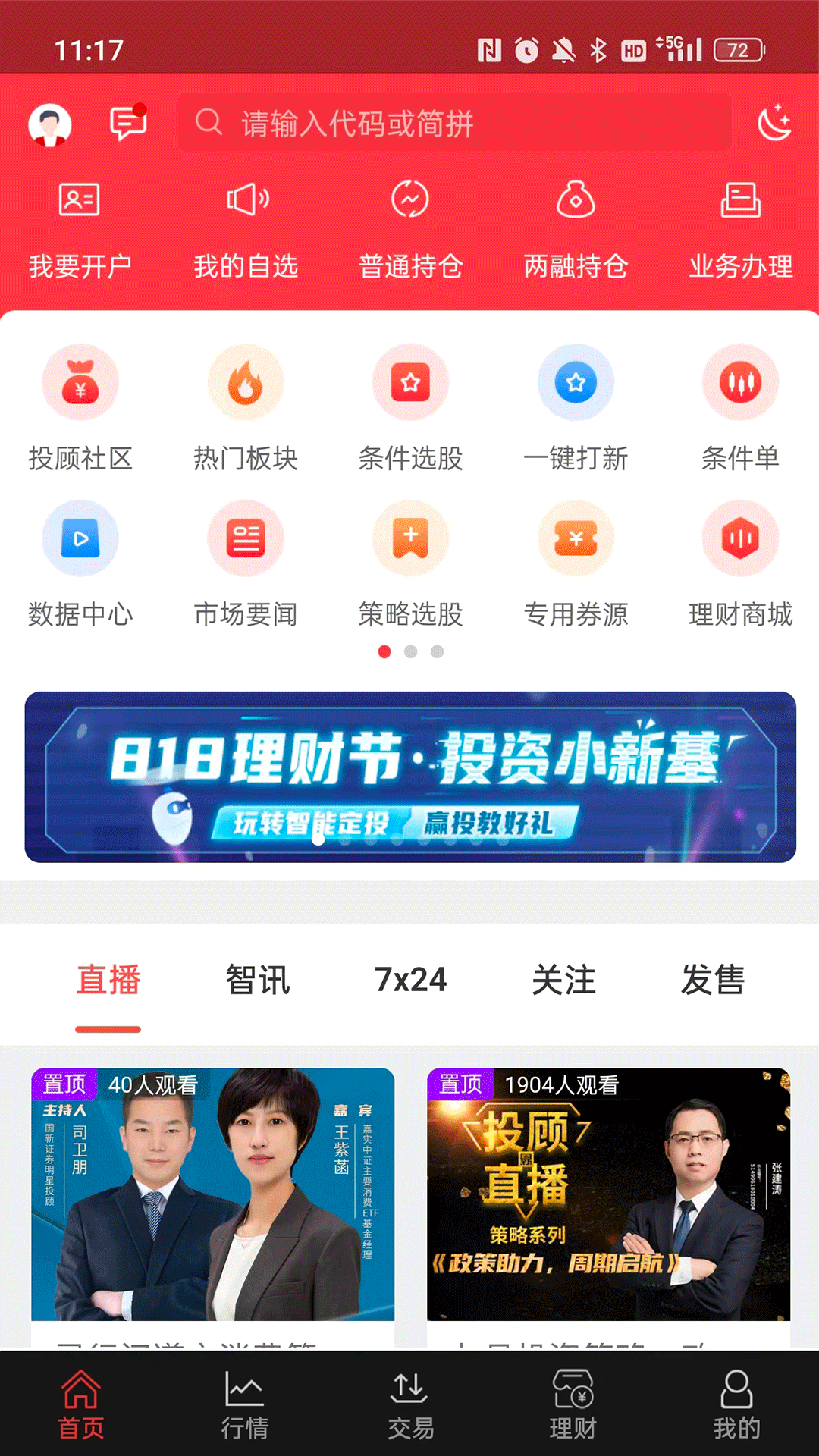819x1456 pixels.
Task: Toggle night mode with the moon icon
Action: coord(774,124)
